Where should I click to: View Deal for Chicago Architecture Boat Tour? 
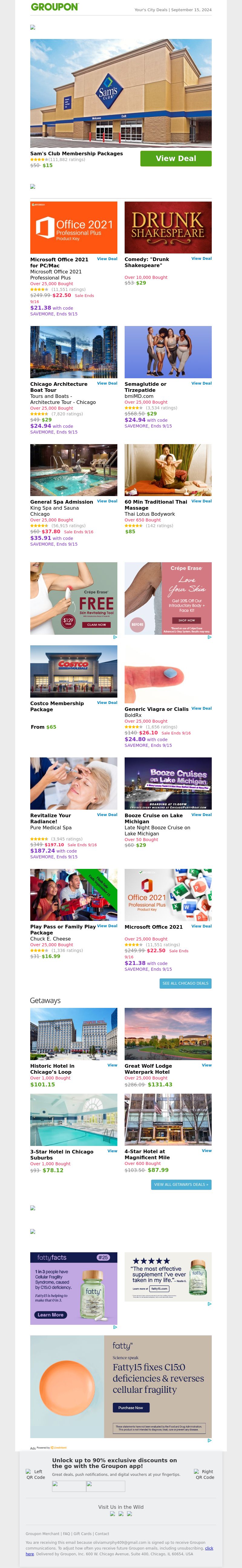coord(107,383)
